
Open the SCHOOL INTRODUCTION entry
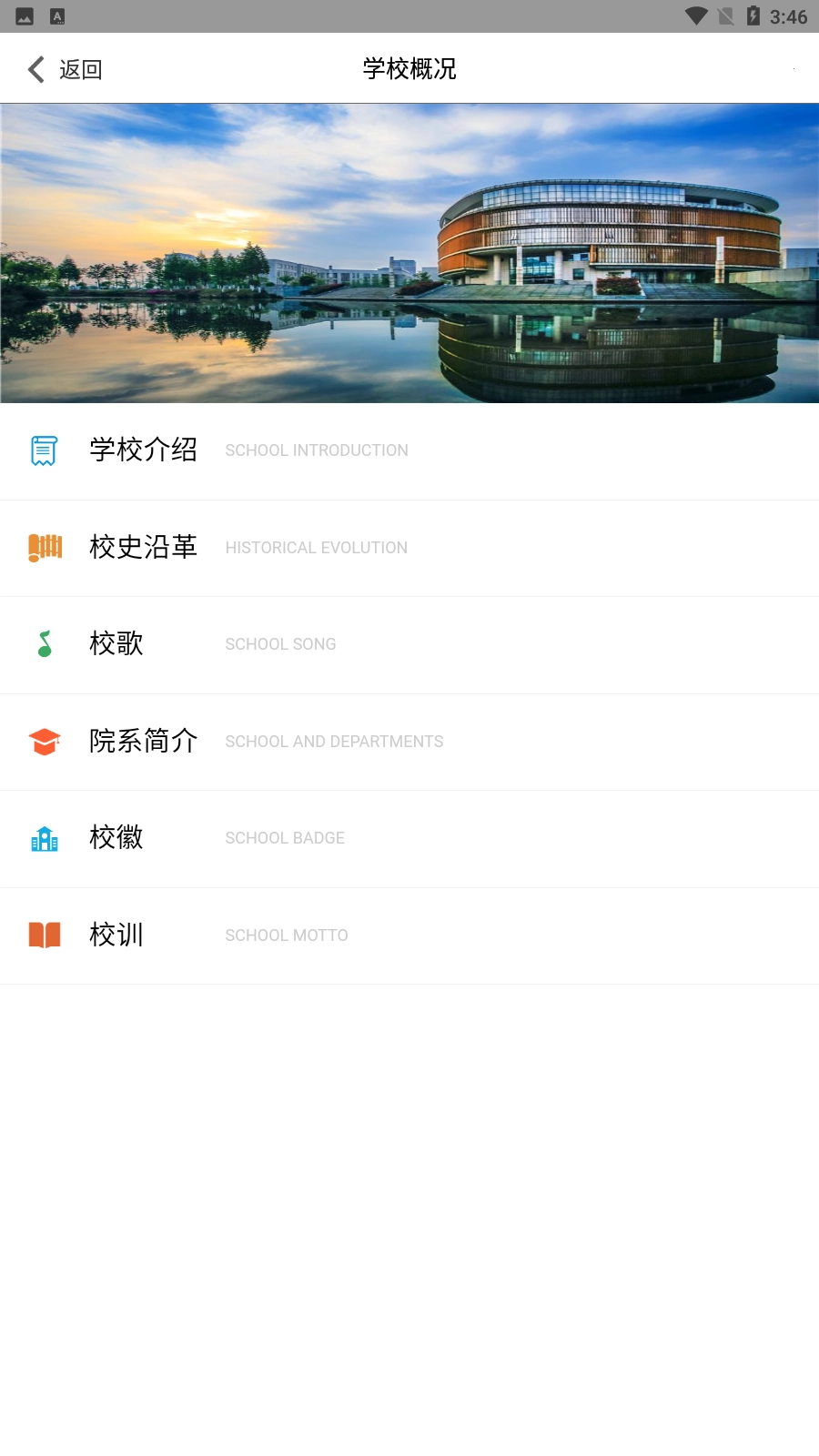pyautogui.click(x=316, y=450)
